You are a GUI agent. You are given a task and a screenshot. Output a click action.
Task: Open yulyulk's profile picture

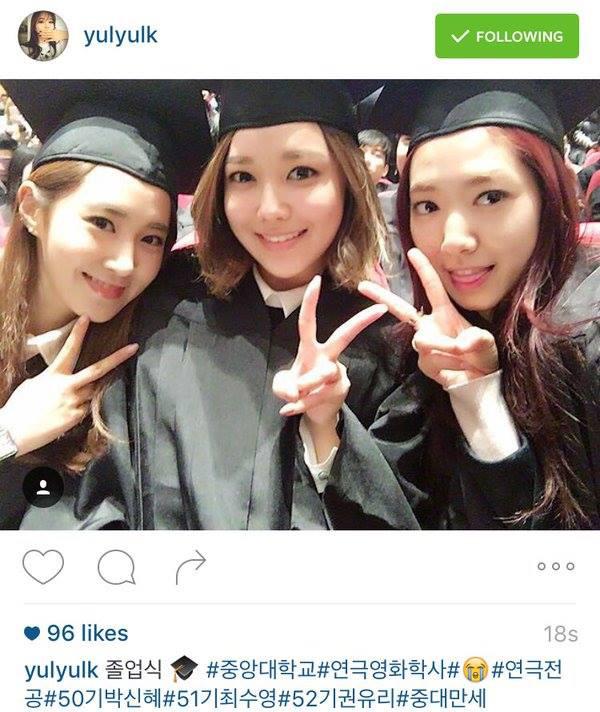(x=43, y=37)
